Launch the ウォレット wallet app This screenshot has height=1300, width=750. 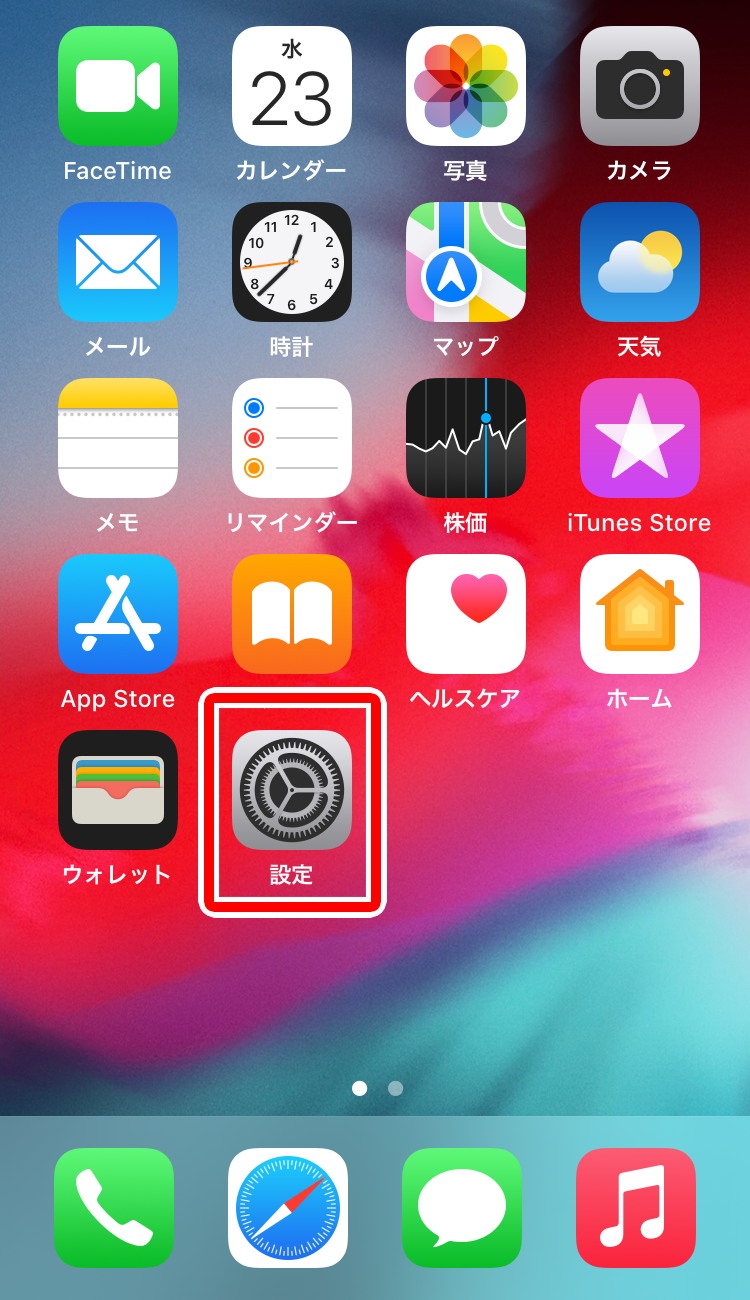tap(118, 790)
